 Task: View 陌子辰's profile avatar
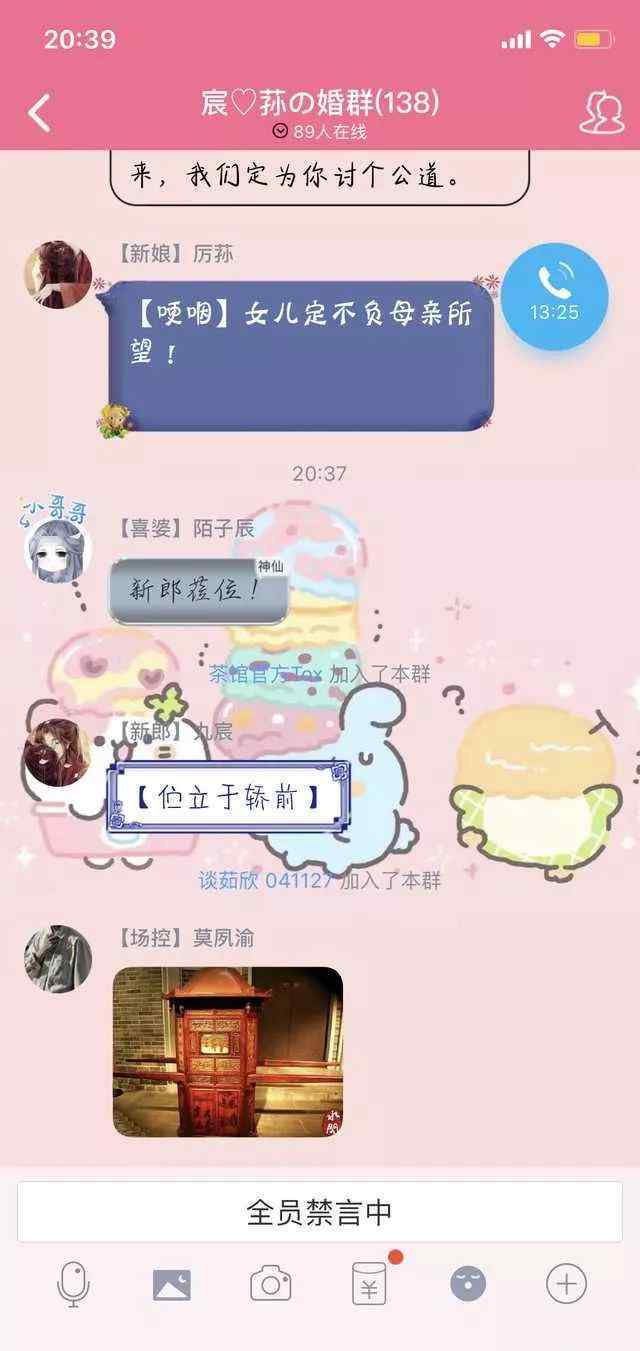coord(58,550)
